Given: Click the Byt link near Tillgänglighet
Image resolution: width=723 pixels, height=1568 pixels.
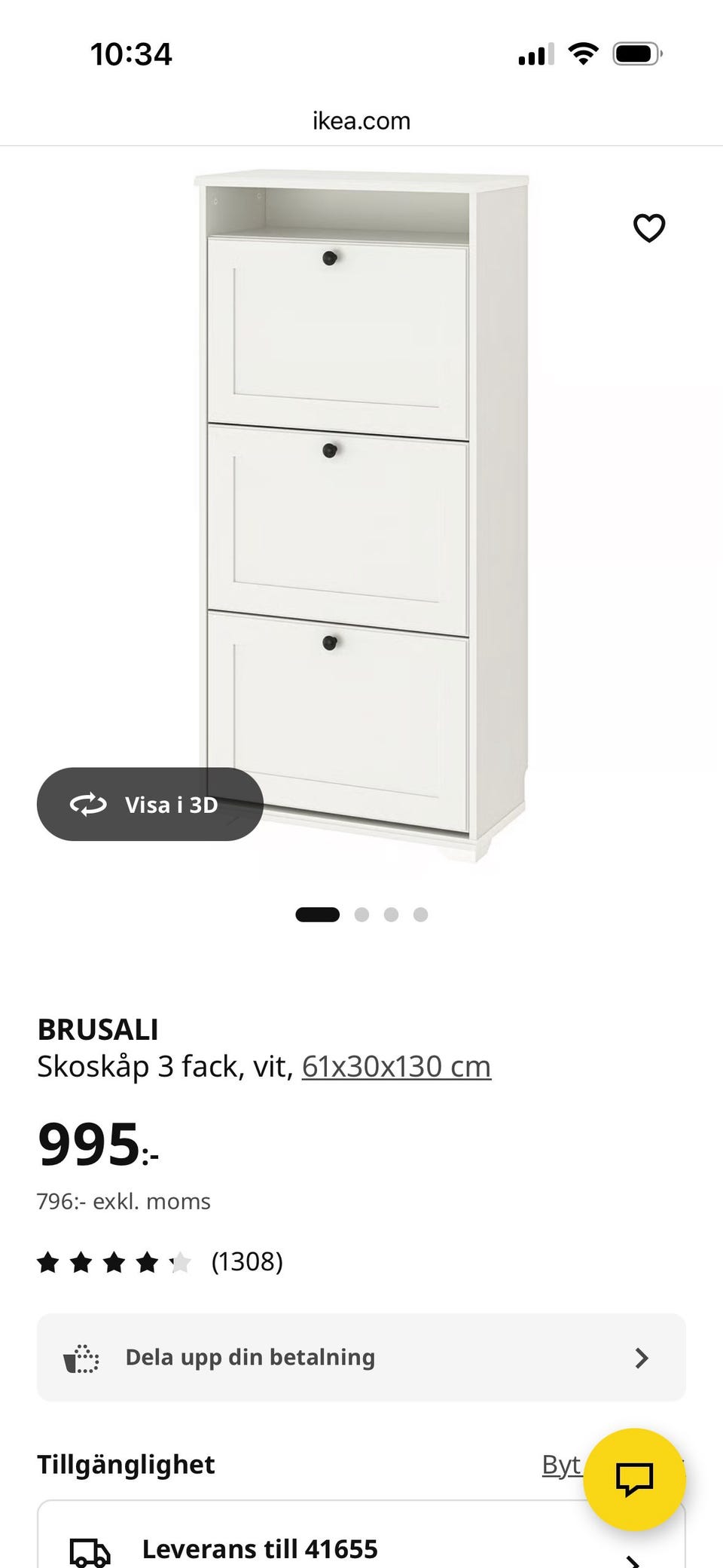Looking at the screenshot, I should [x=561, y=1463].
